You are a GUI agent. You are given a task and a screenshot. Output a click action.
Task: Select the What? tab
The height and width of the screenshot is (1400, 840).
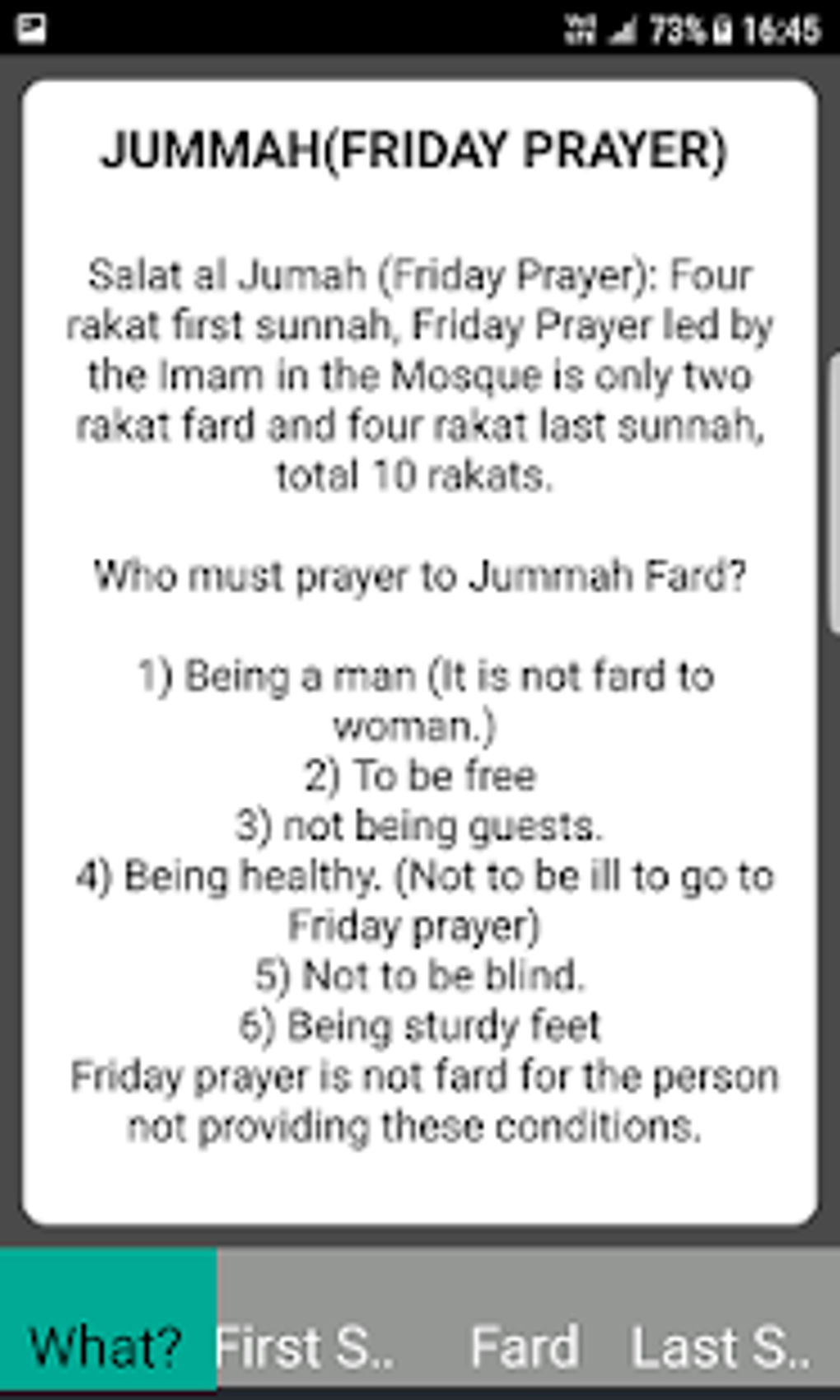point(108,1320)
